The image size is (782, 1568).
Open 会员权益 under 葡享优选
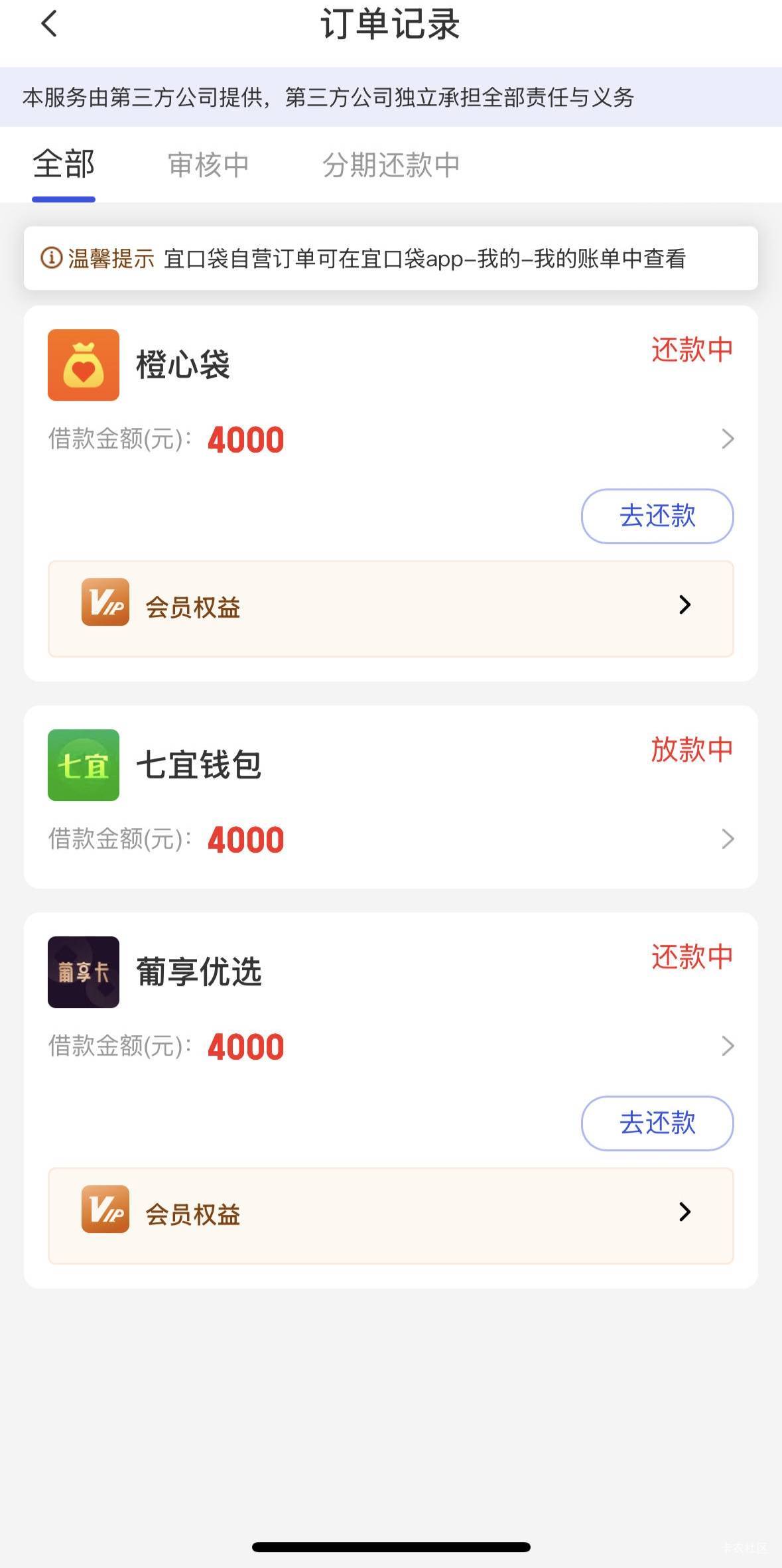390,1215
